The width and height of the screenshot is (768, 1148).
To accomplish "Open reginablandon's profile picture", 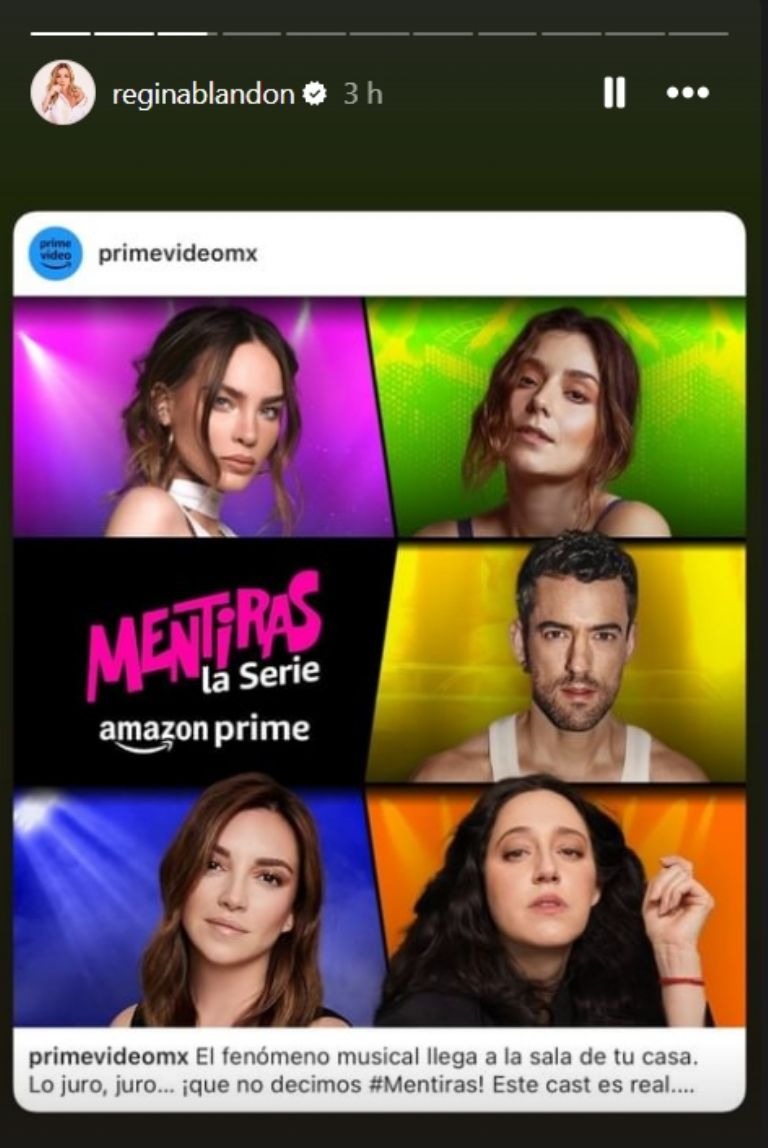I will pos(63,93).
